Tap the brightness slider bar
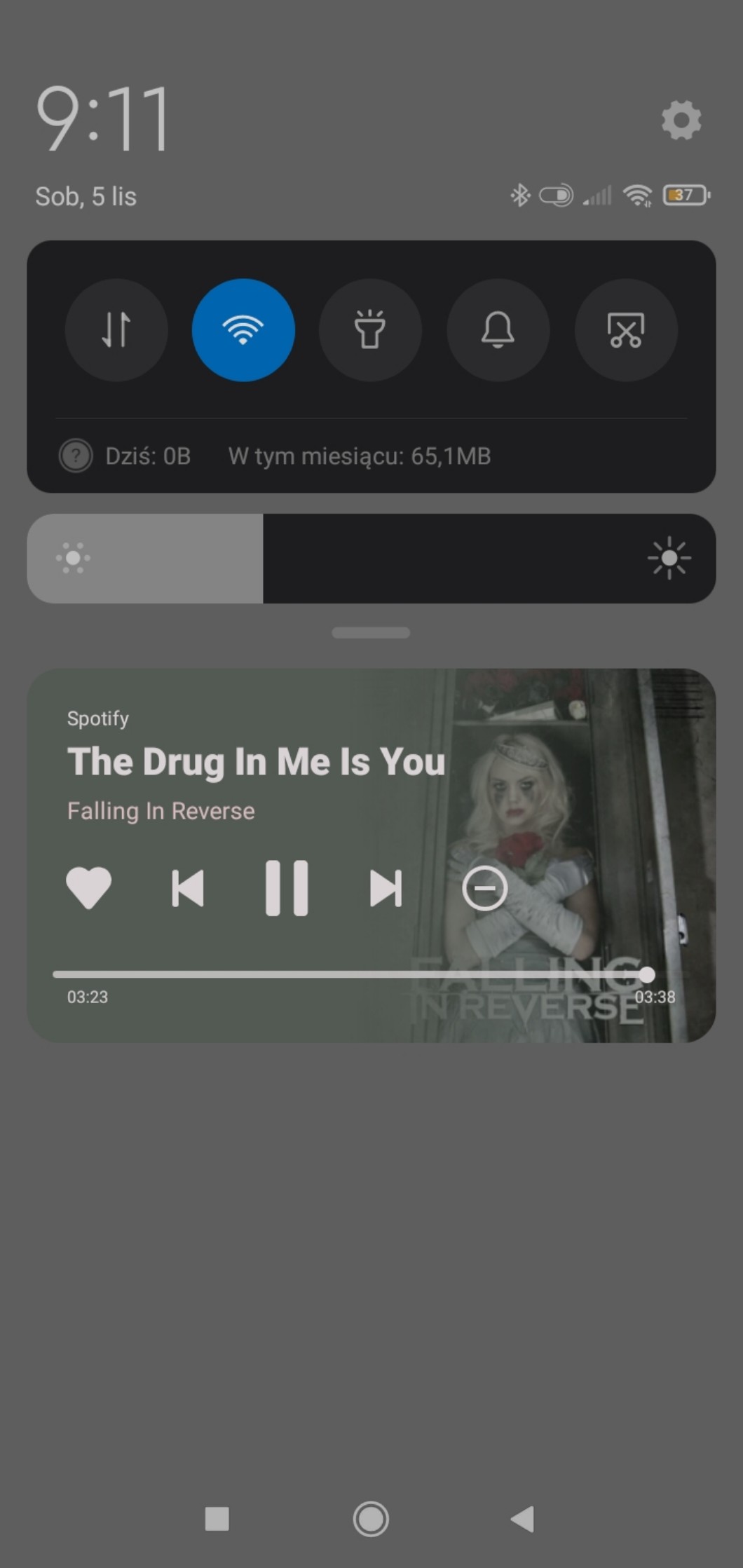This screenshot has height=1568, width=743. pos(371,559)
